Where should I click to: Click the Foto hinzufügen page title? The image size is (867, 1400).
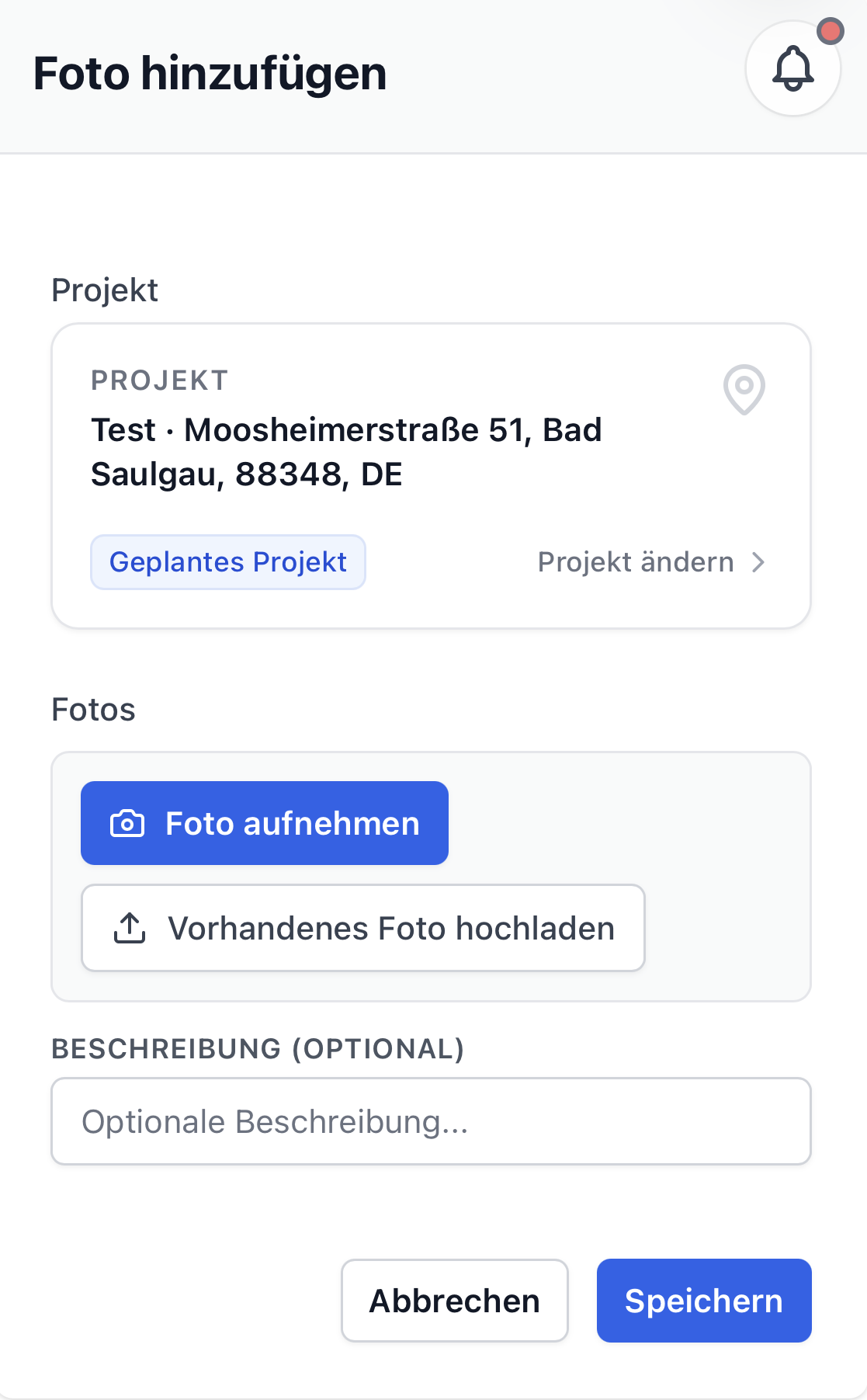click(x=210, y=74)
